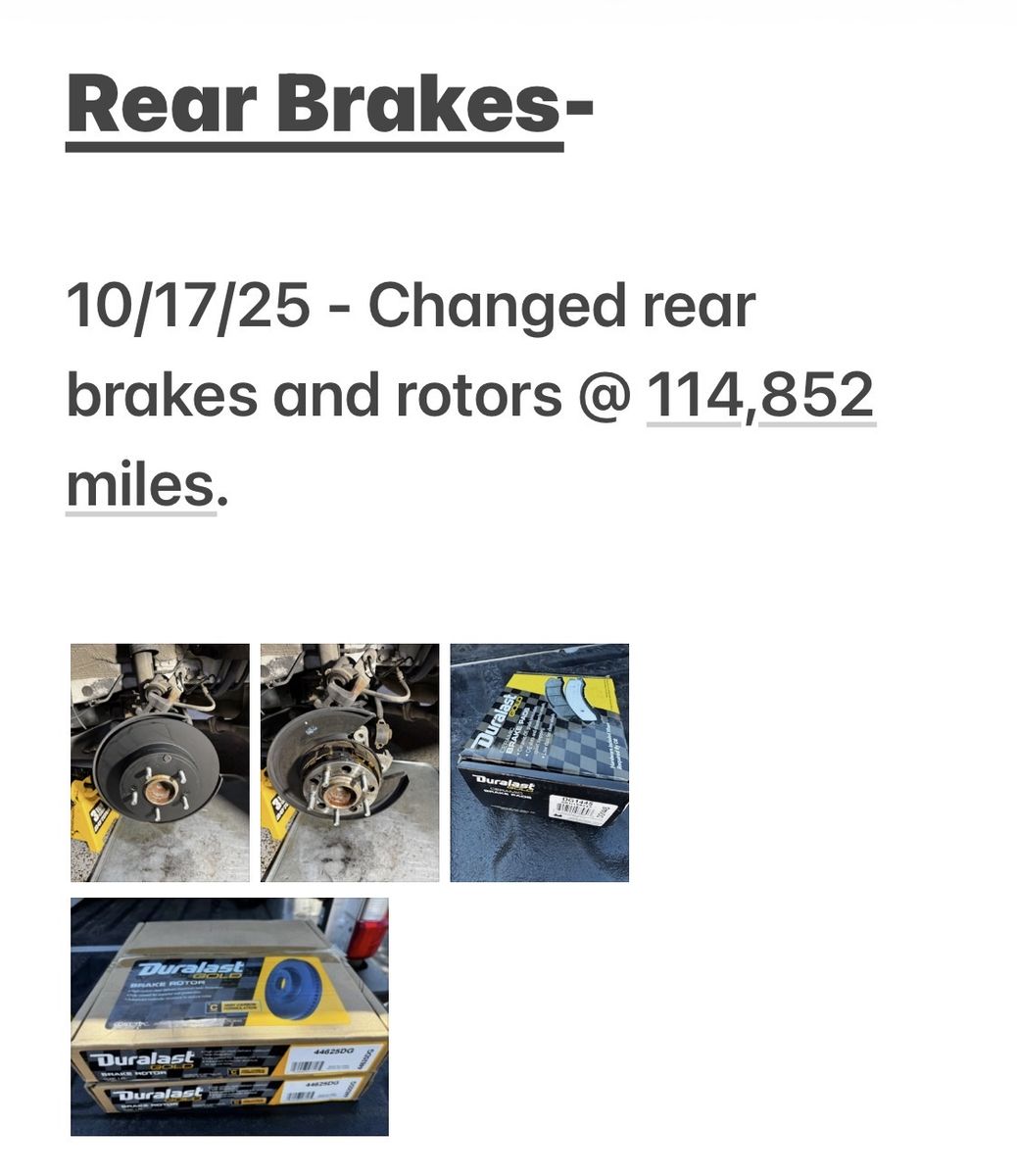Screen dimensions: 1017x1176
Task: View the photo of the exposed wheel hub
Action: click(x=350, y=762)
